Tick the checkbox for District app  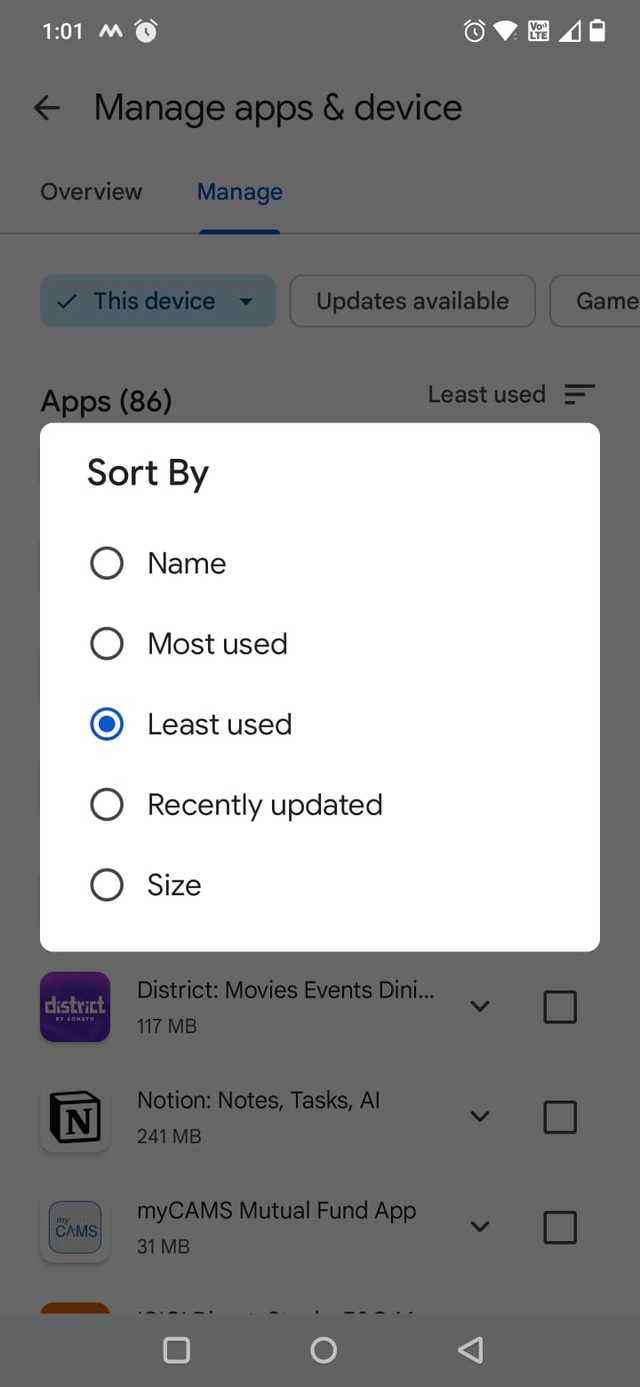coord(560,1007)
